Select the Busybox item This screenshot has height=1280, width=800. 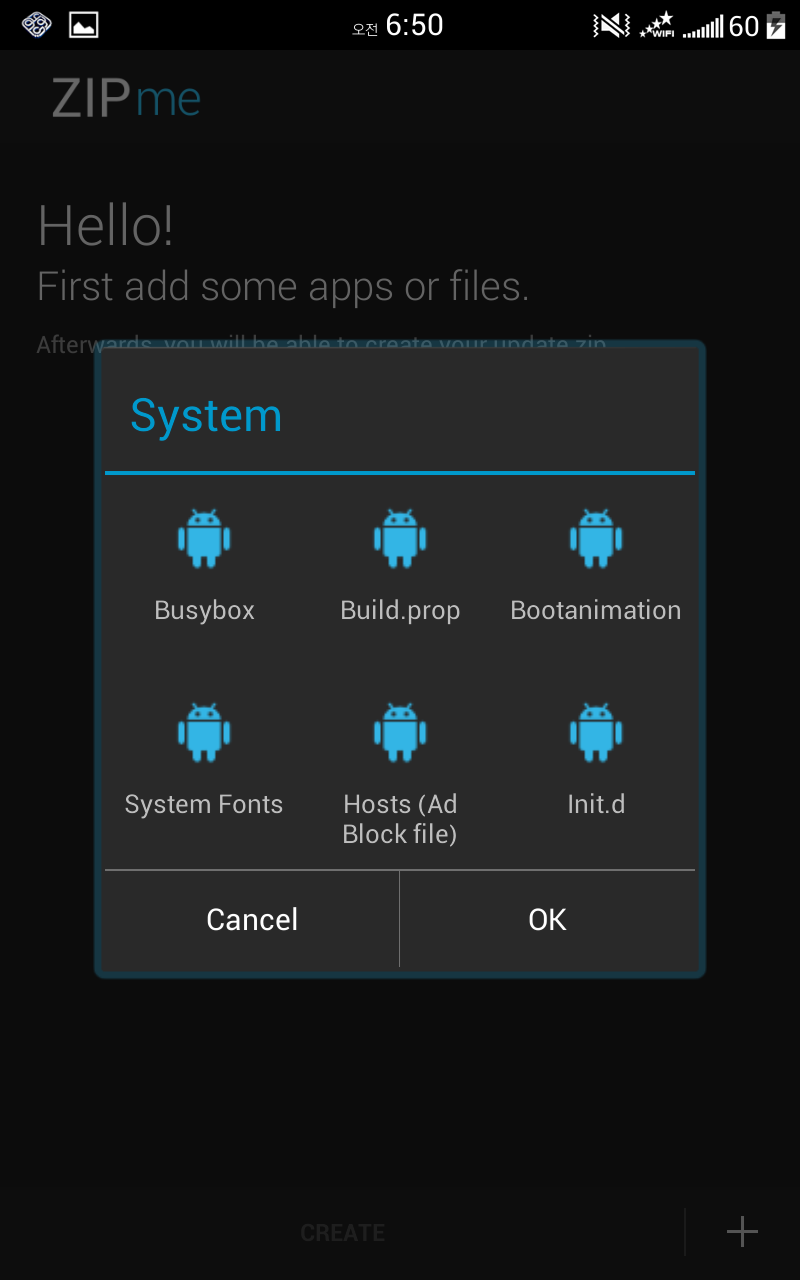pyautogui.click(x=204, y=565)
